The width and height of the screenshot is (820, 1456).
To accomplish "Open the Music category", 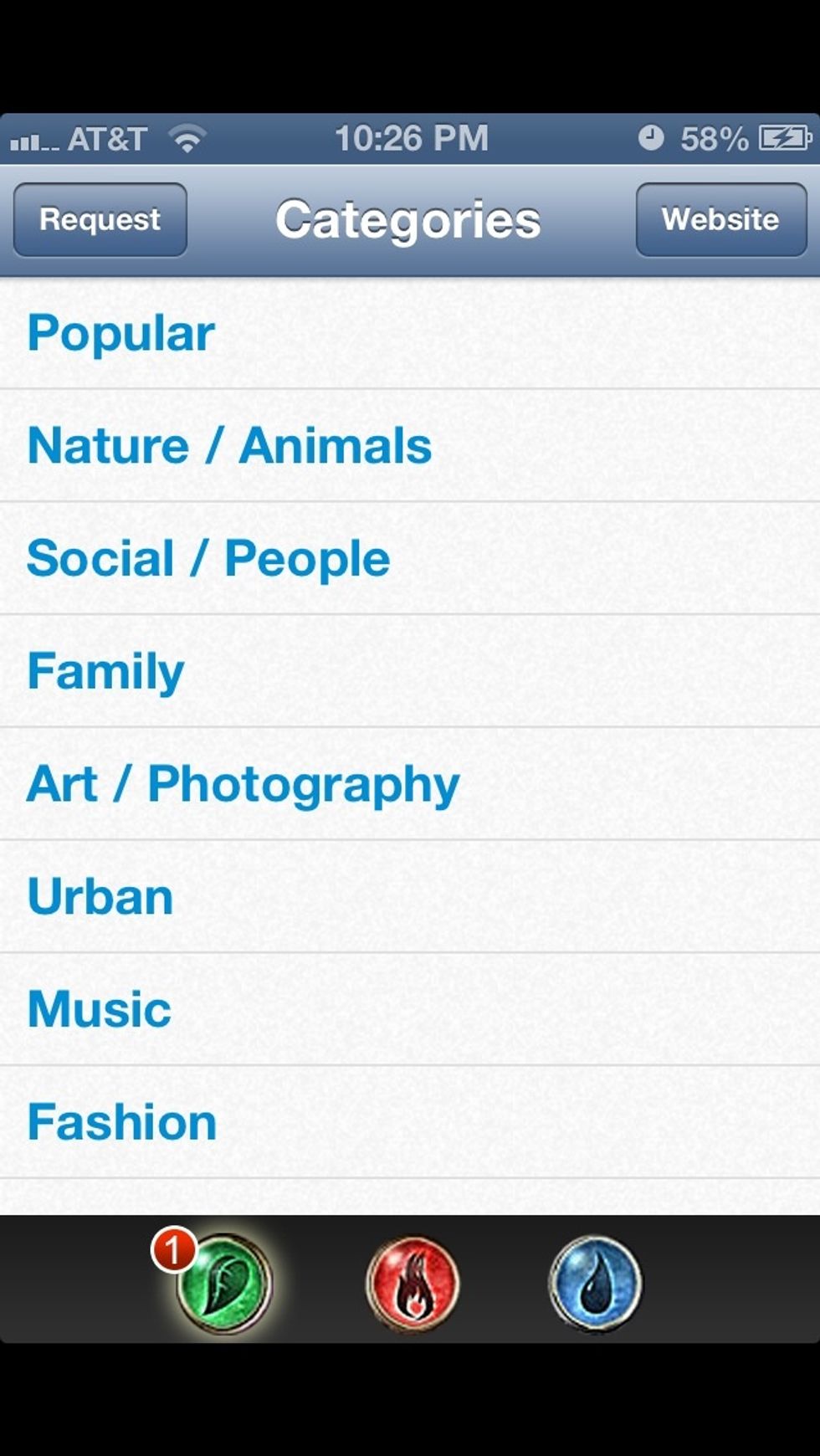I will click(410, 1009).
